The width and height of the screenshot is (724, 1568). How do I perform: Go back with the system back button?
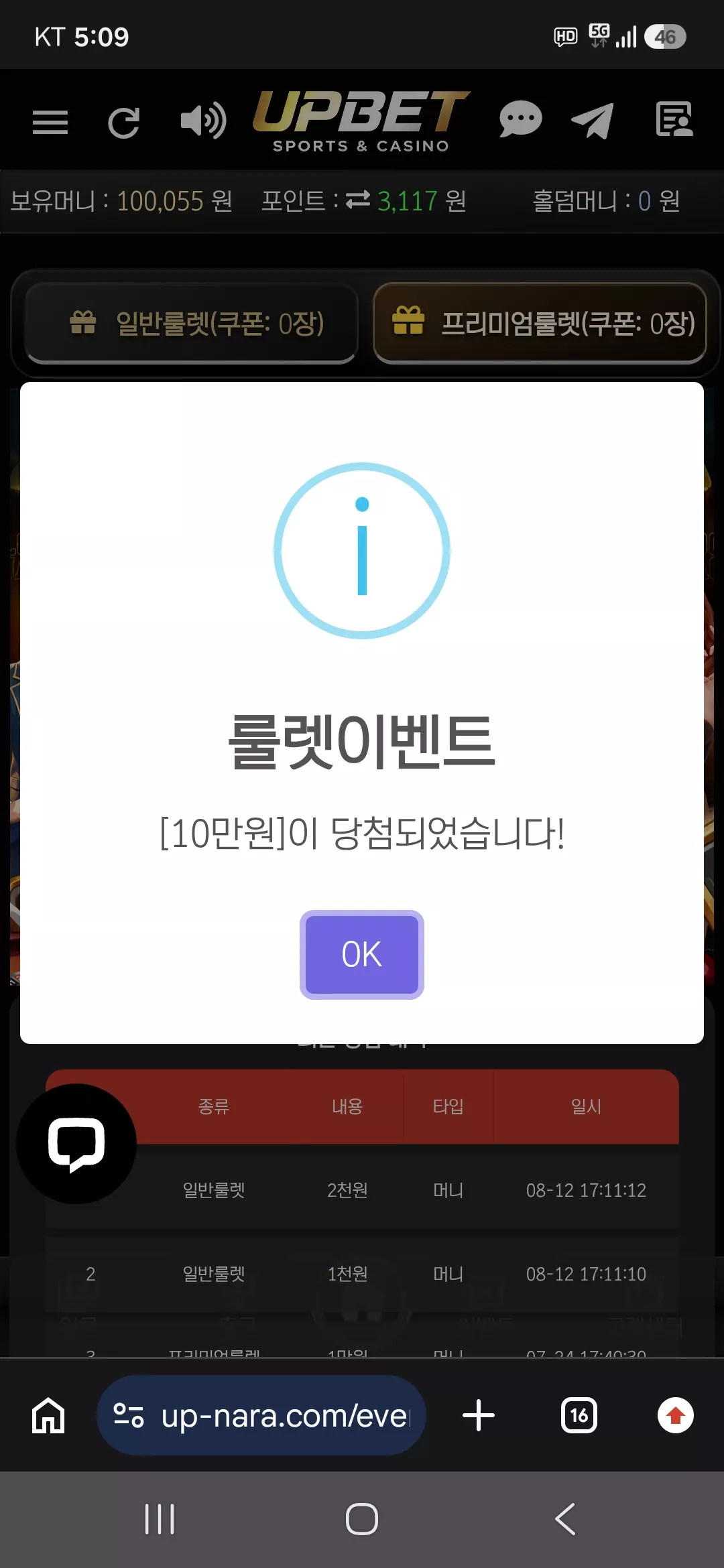[x=565, y=1519]
